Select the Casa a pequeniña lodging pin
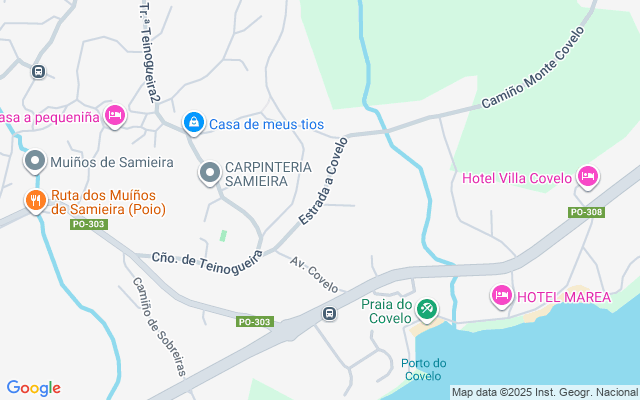This screenshot has width=640, height=400. (x=115, y=116)
